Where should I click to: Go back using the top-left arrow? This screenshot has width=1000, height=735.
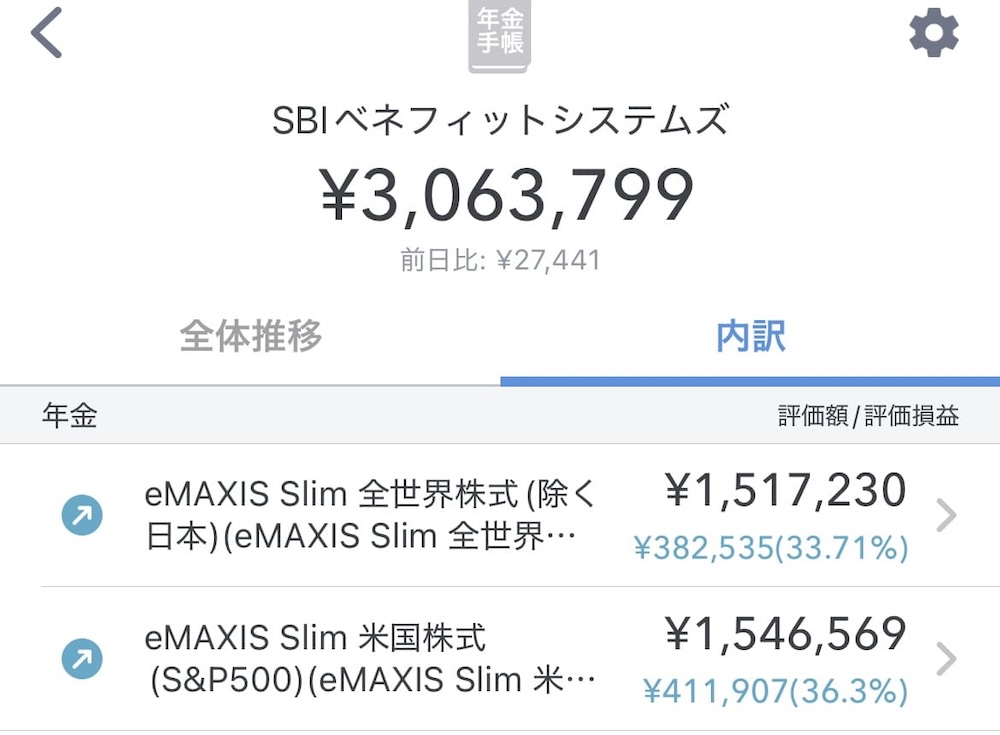pos(47,34)
